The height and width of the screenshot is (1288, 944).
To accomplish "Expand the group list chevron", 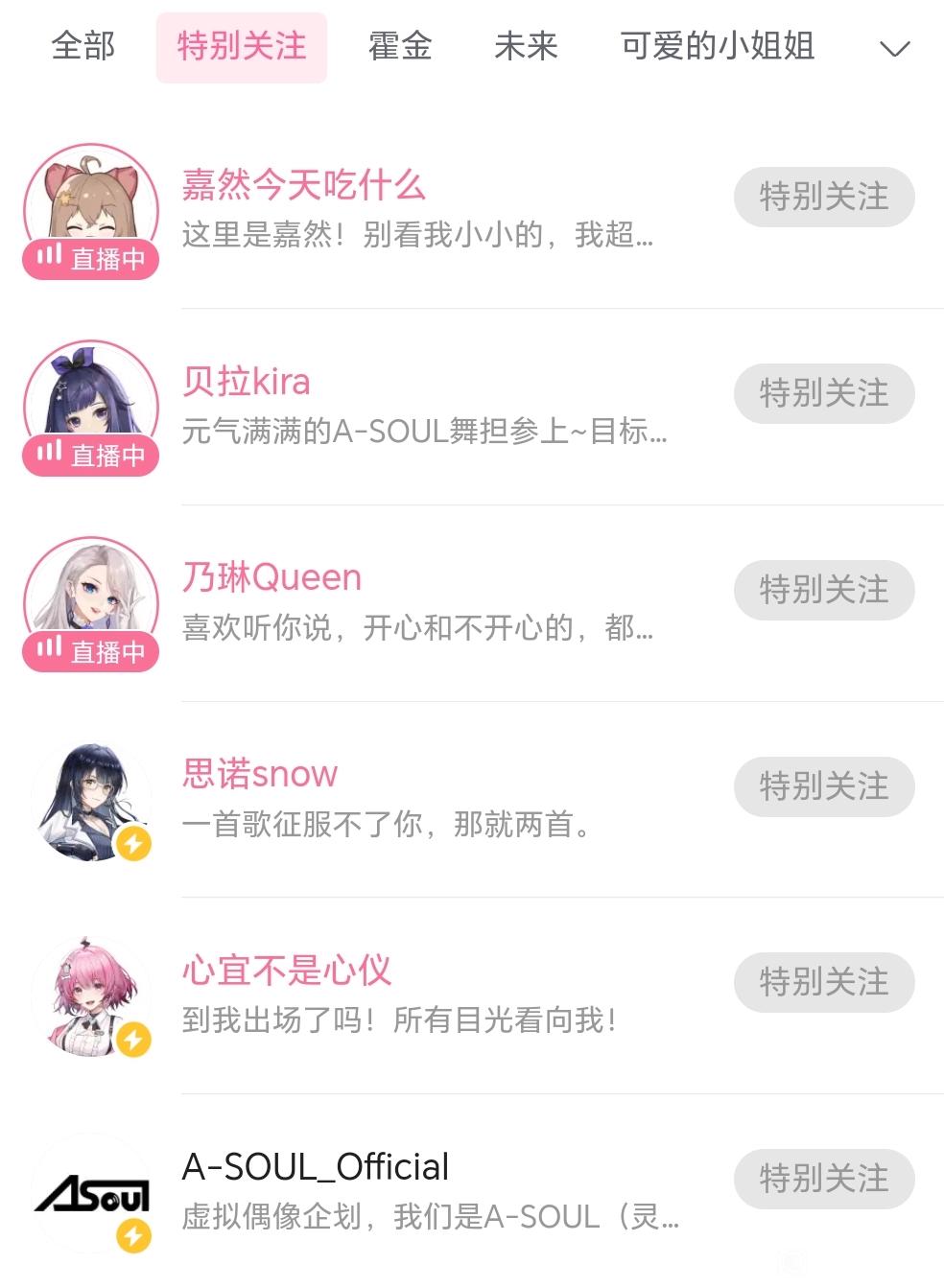I will (x=894, y=48).
